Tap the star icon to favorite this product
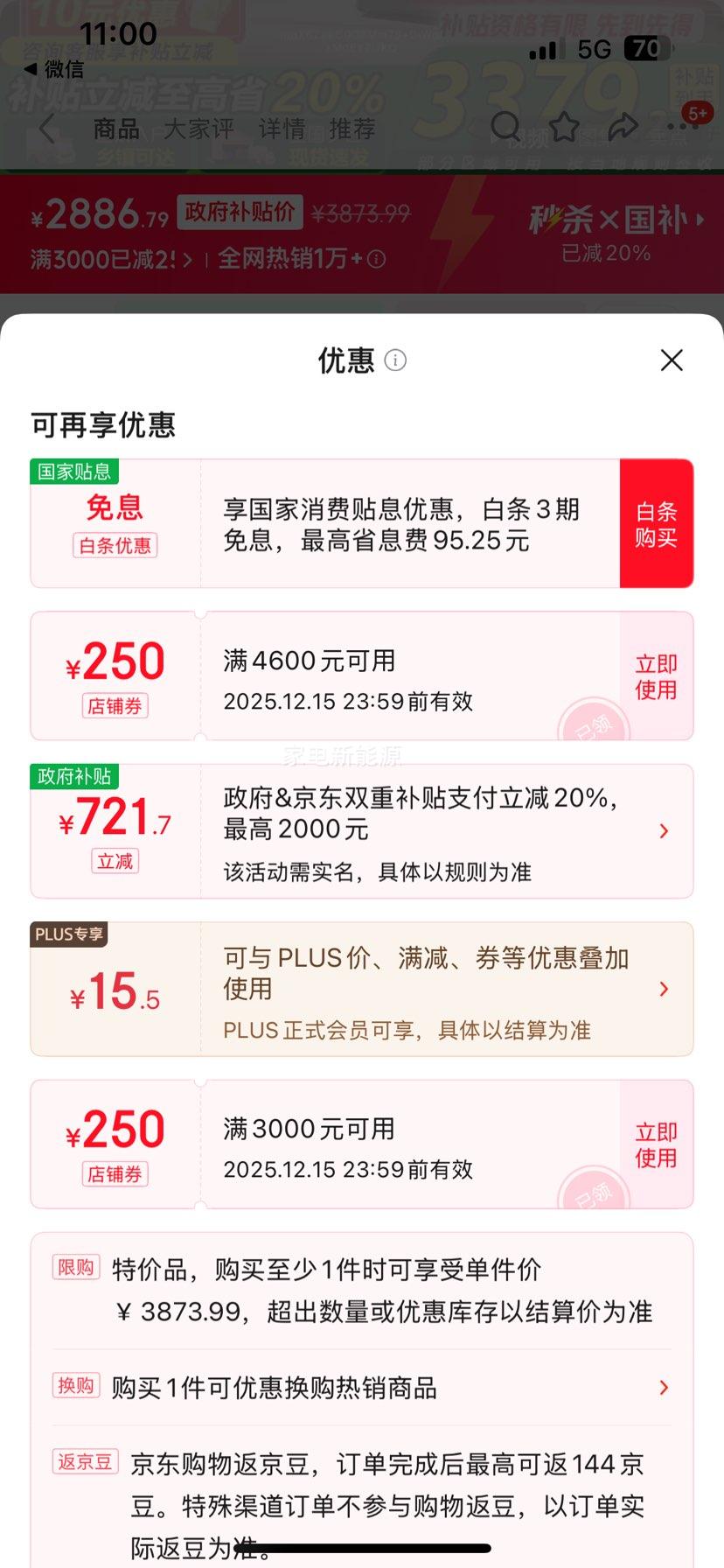Screen dimensions: 724x1568 (x=566, y=127)
